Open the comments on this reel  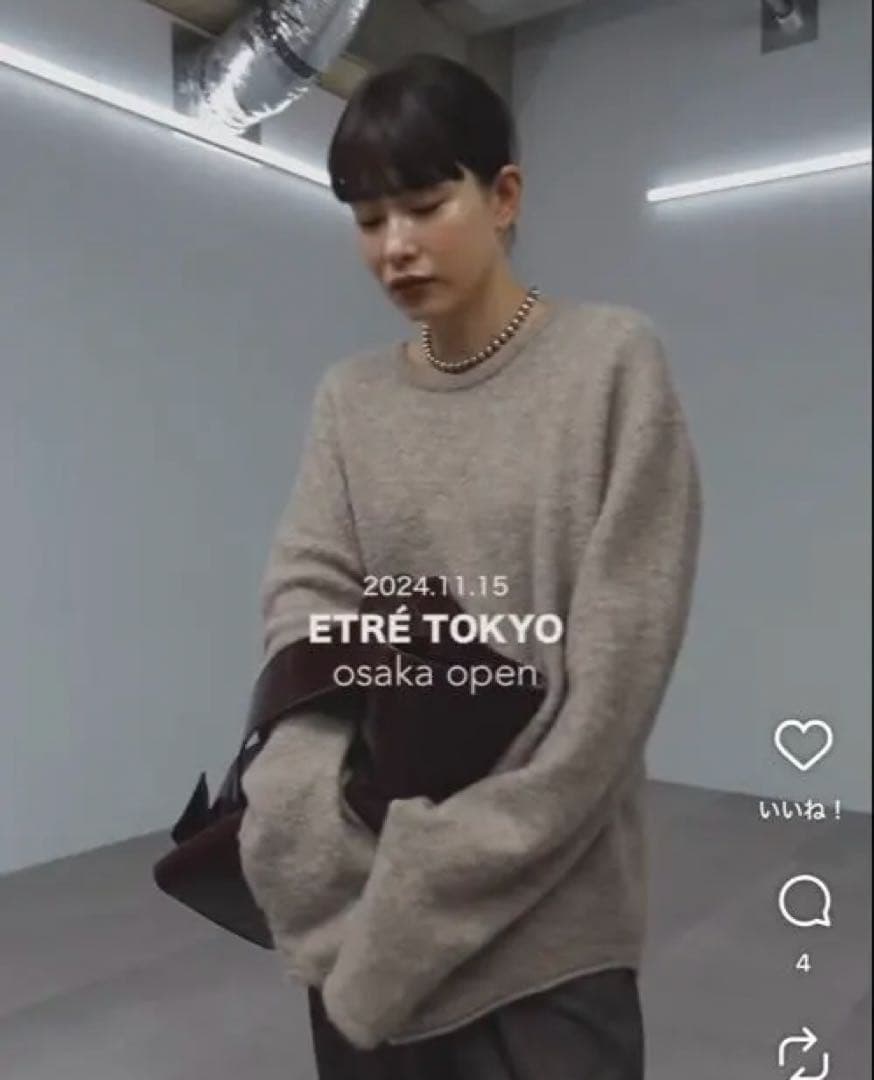click(x=803, y=903)
